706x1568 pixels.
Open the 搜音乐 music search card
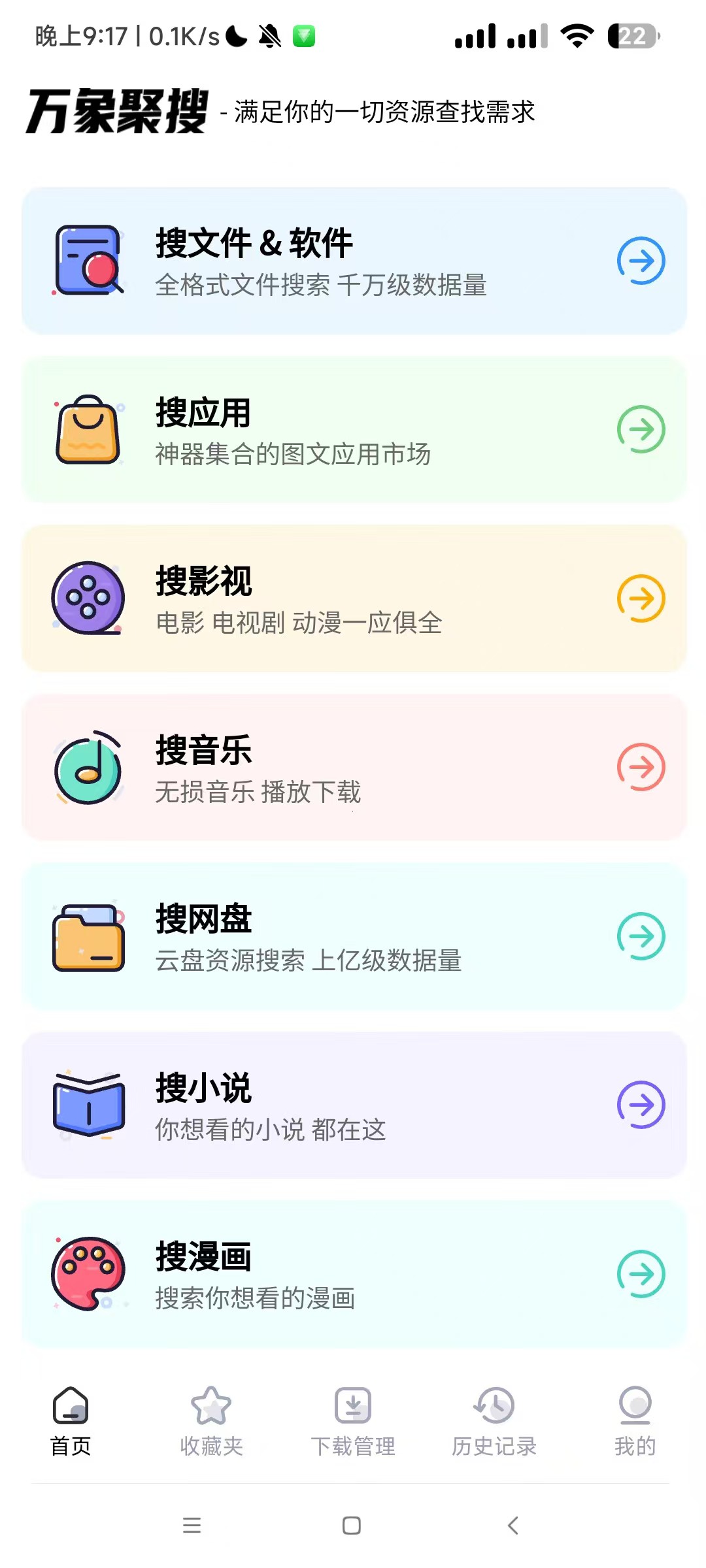354,767
